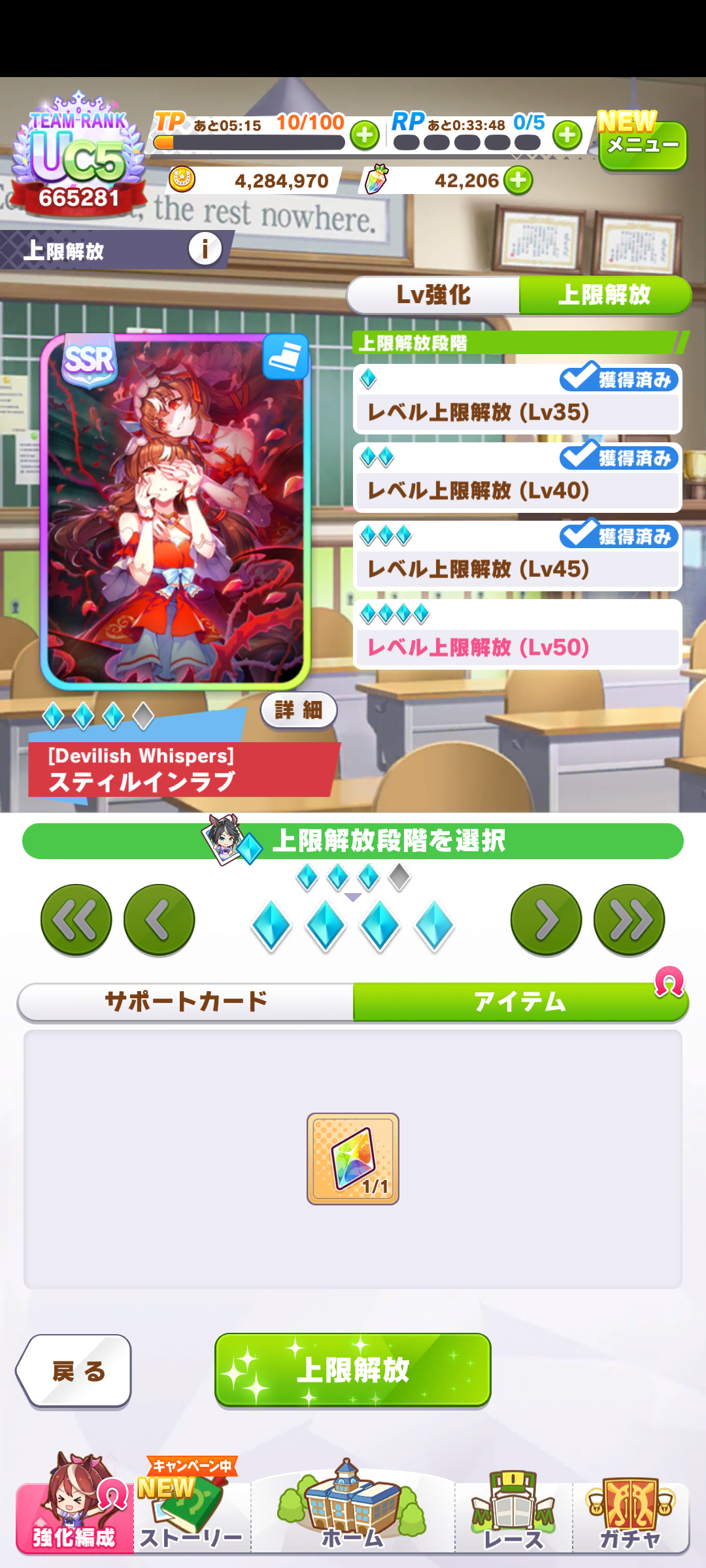Advance one limit break stage
Viewport: 706px width, 1568px height.
tap(546, 920)
